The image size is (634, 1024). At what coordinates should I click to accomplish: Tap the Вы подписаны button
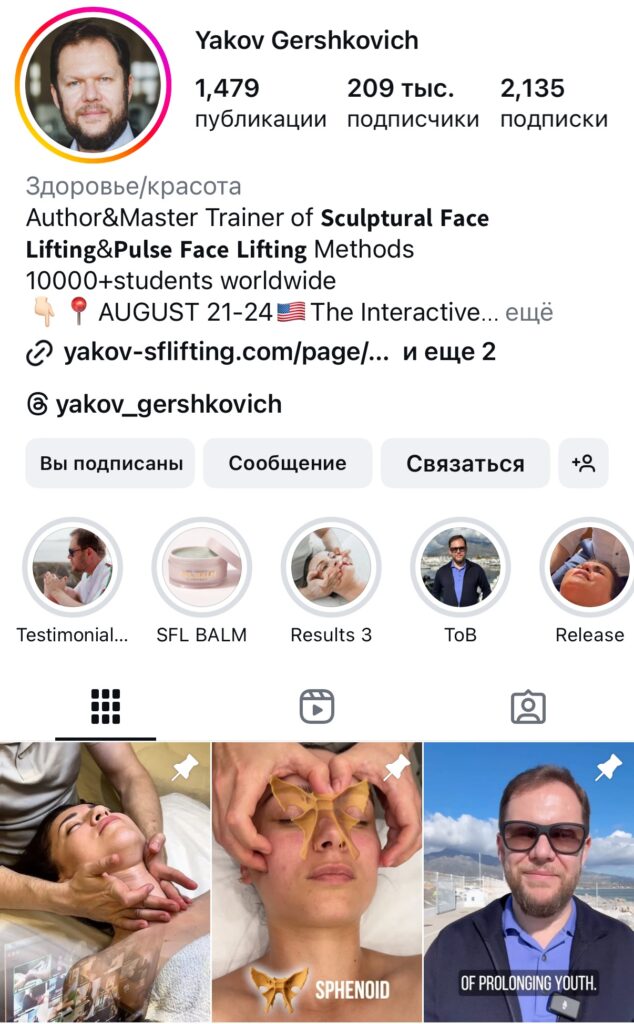[x=111, y=463]
